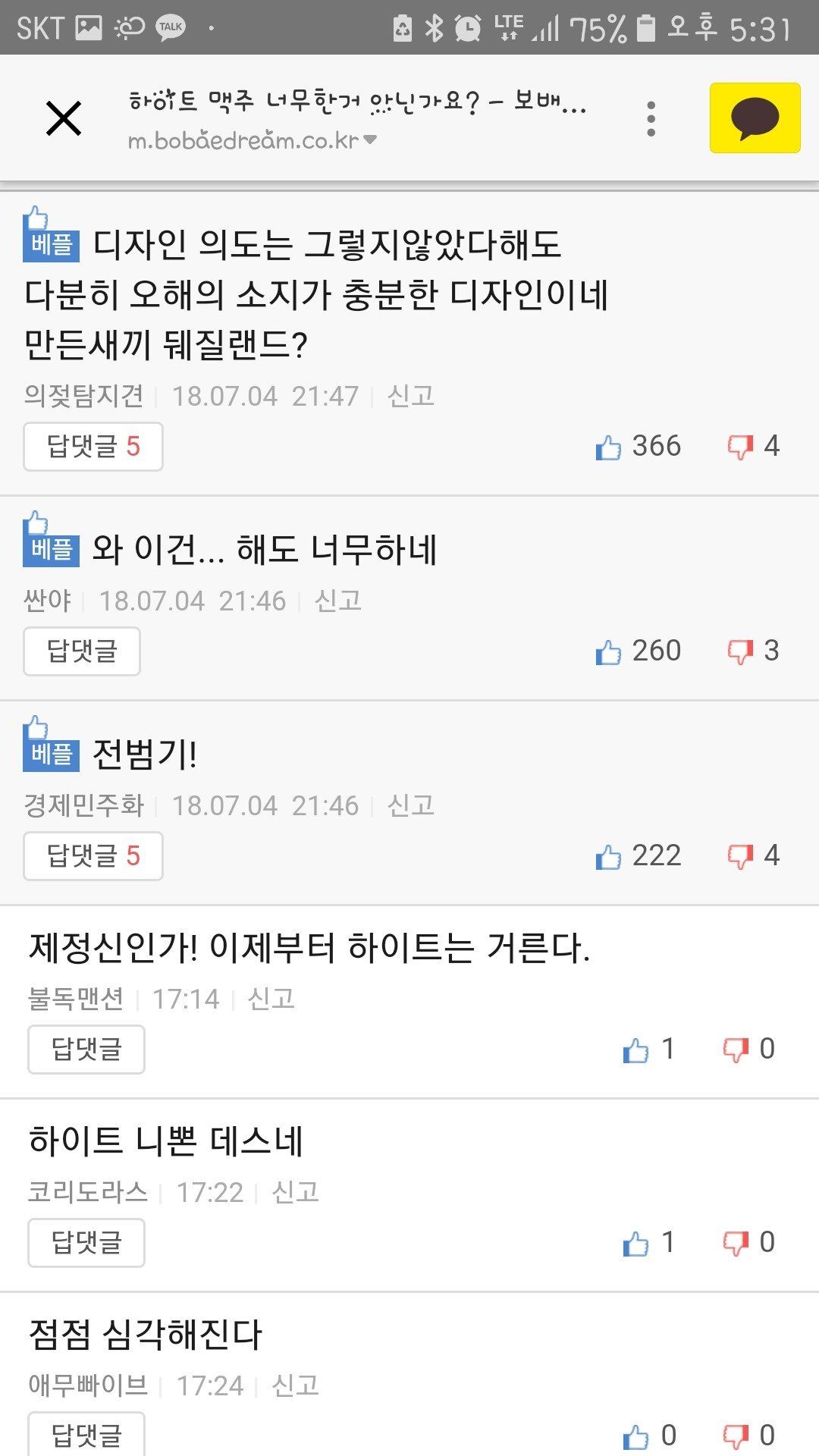Reply to 싼야's comment with 답댓글
This screenshot has height=1456, width=819.
[82, 651]
